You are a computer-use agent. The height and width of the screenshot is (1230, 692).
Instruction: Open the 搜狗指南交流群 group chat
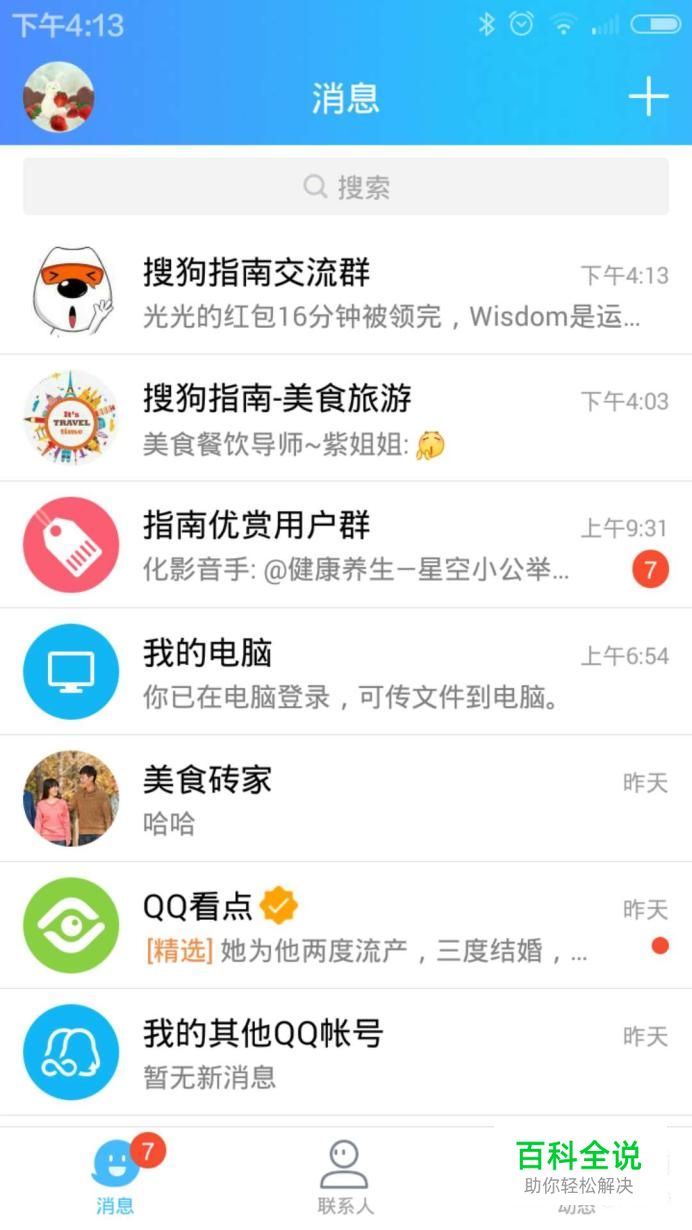click(x=346, y=292)
